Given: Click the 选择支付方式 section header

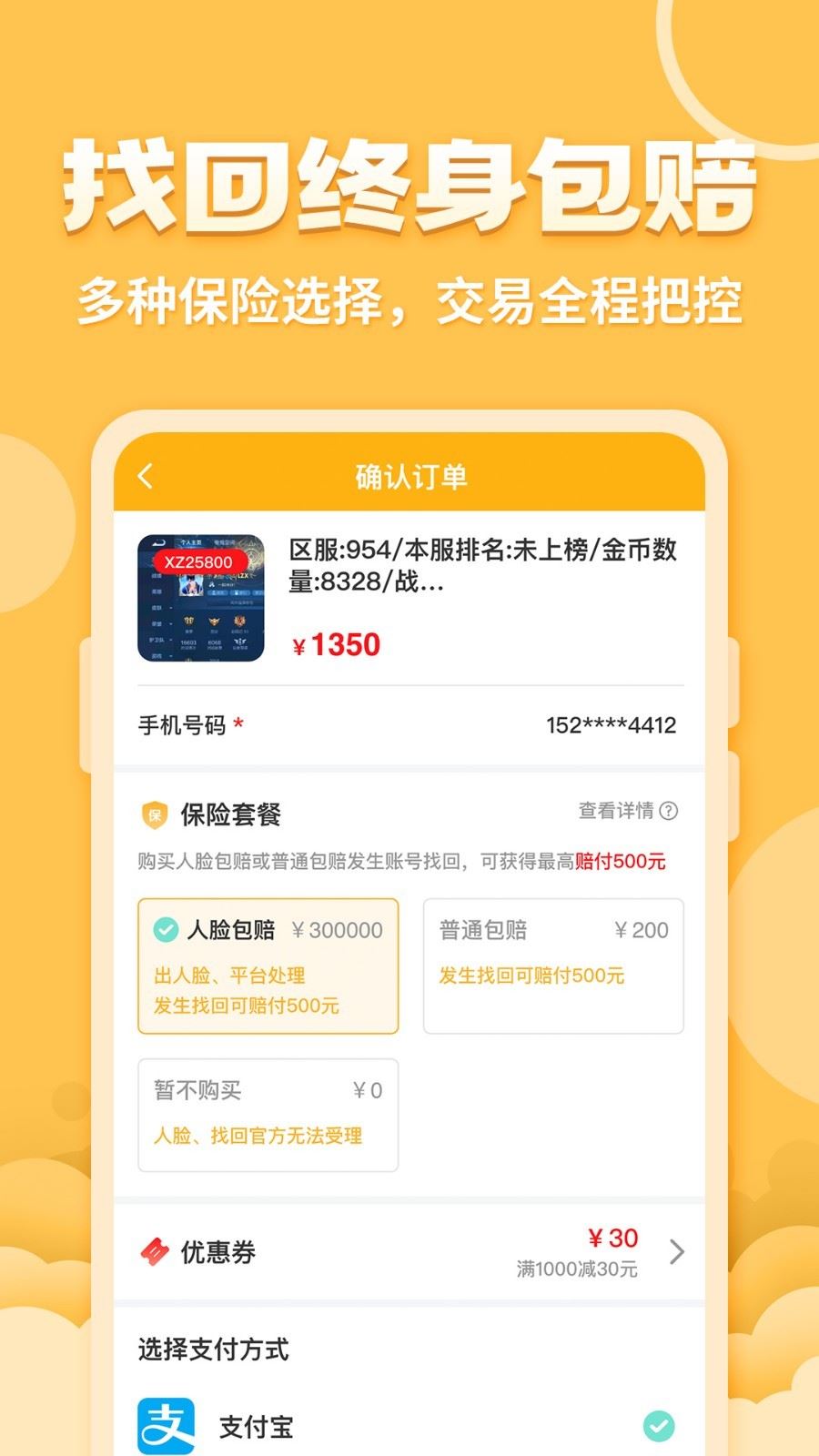Looking at the screenshot, I should point(211,1350).
